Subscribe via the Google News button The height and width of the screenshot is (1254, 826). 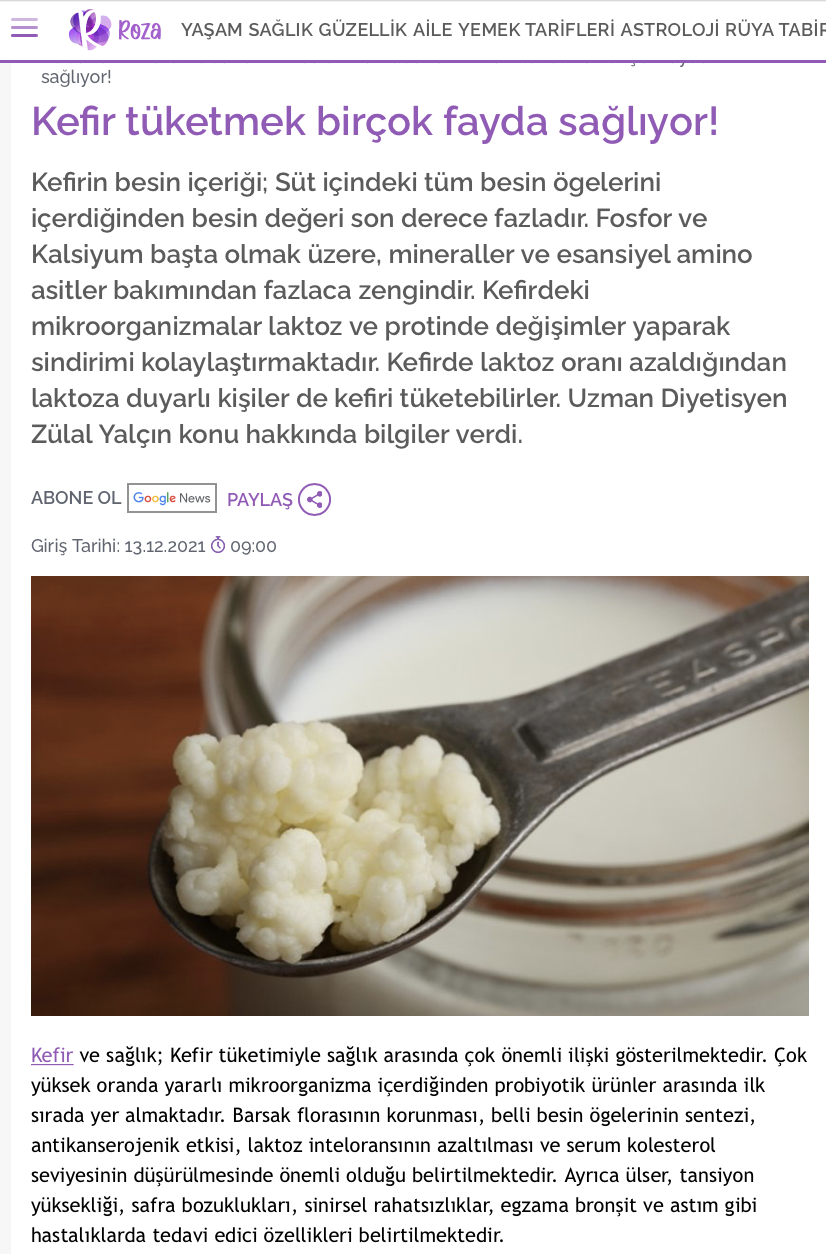coord(172,498)
